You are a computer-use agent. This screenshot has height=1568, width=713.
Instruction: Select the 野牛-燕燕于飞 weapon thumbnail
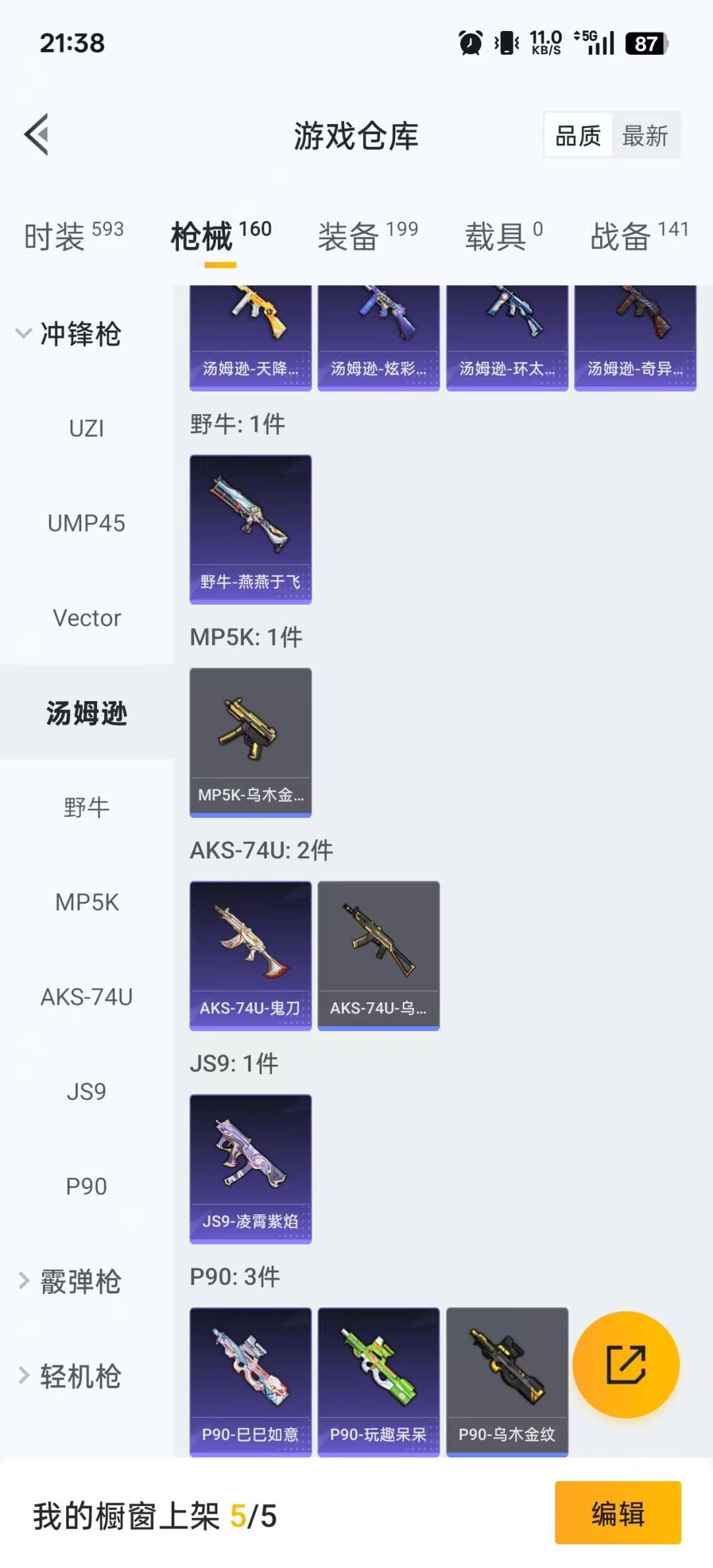[250, 528]
